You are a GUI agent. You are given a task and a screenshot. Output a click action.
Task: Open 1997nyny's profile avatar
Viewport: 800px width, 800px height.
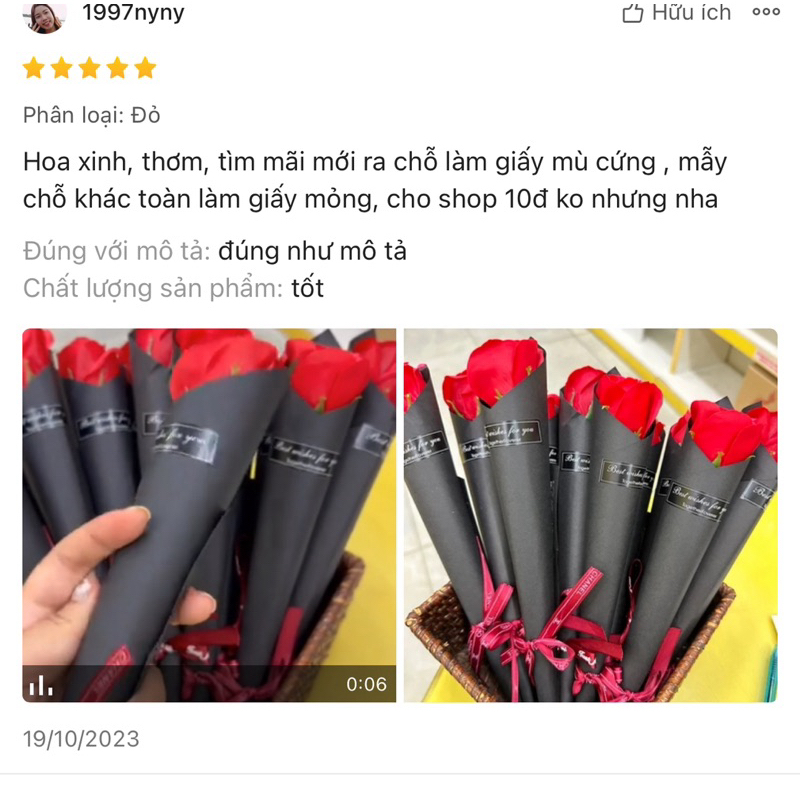tap(43, 15)
